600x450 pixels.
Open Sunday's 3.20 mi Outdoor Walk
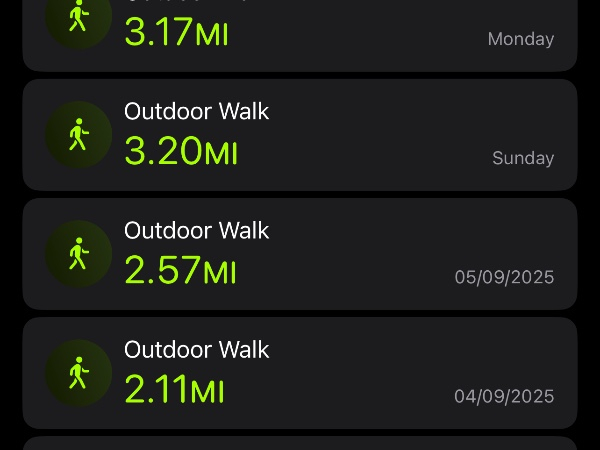300,135
